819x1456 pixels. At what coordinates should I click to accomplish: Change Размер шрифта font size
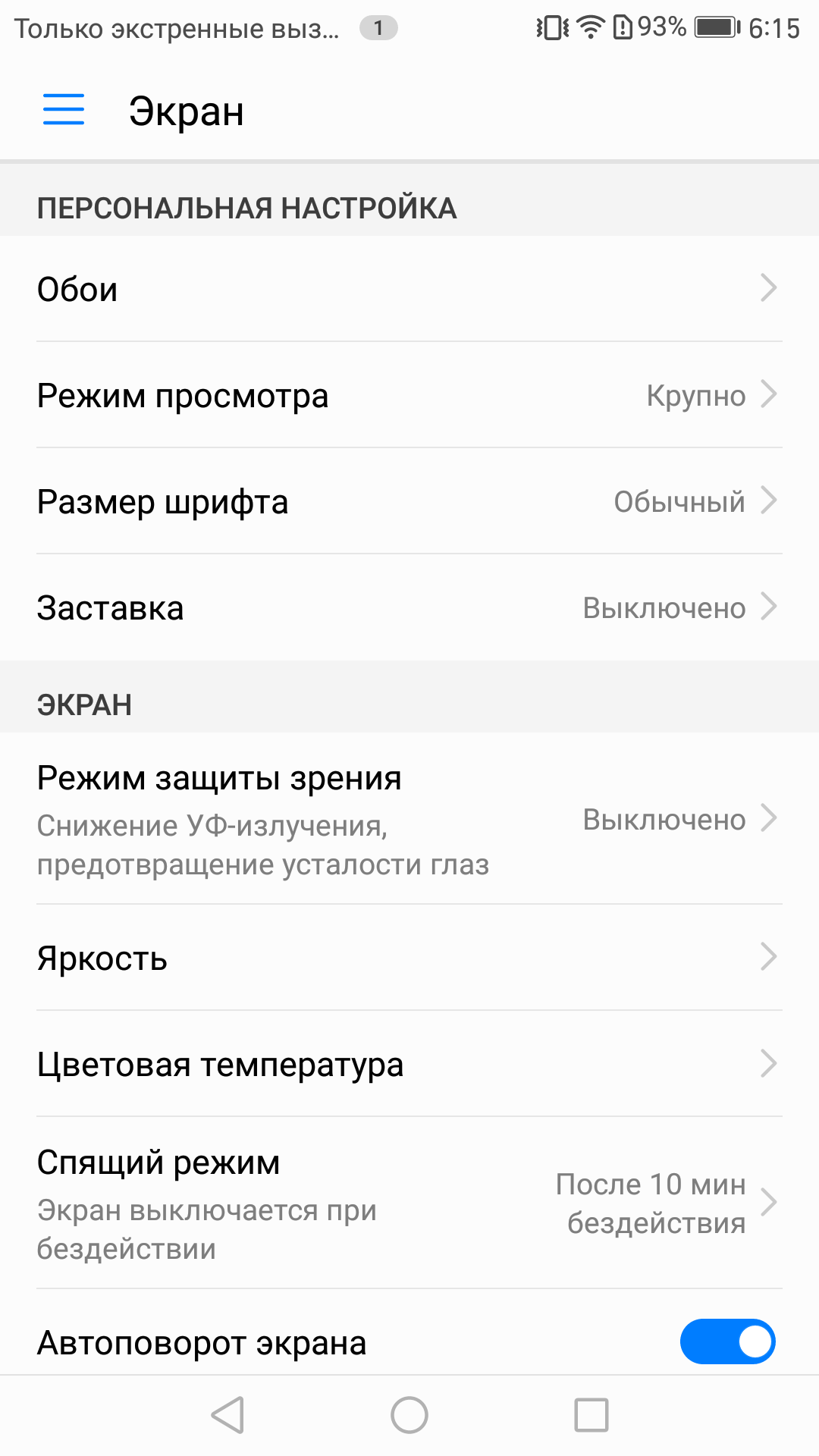[x=409, y=501]
